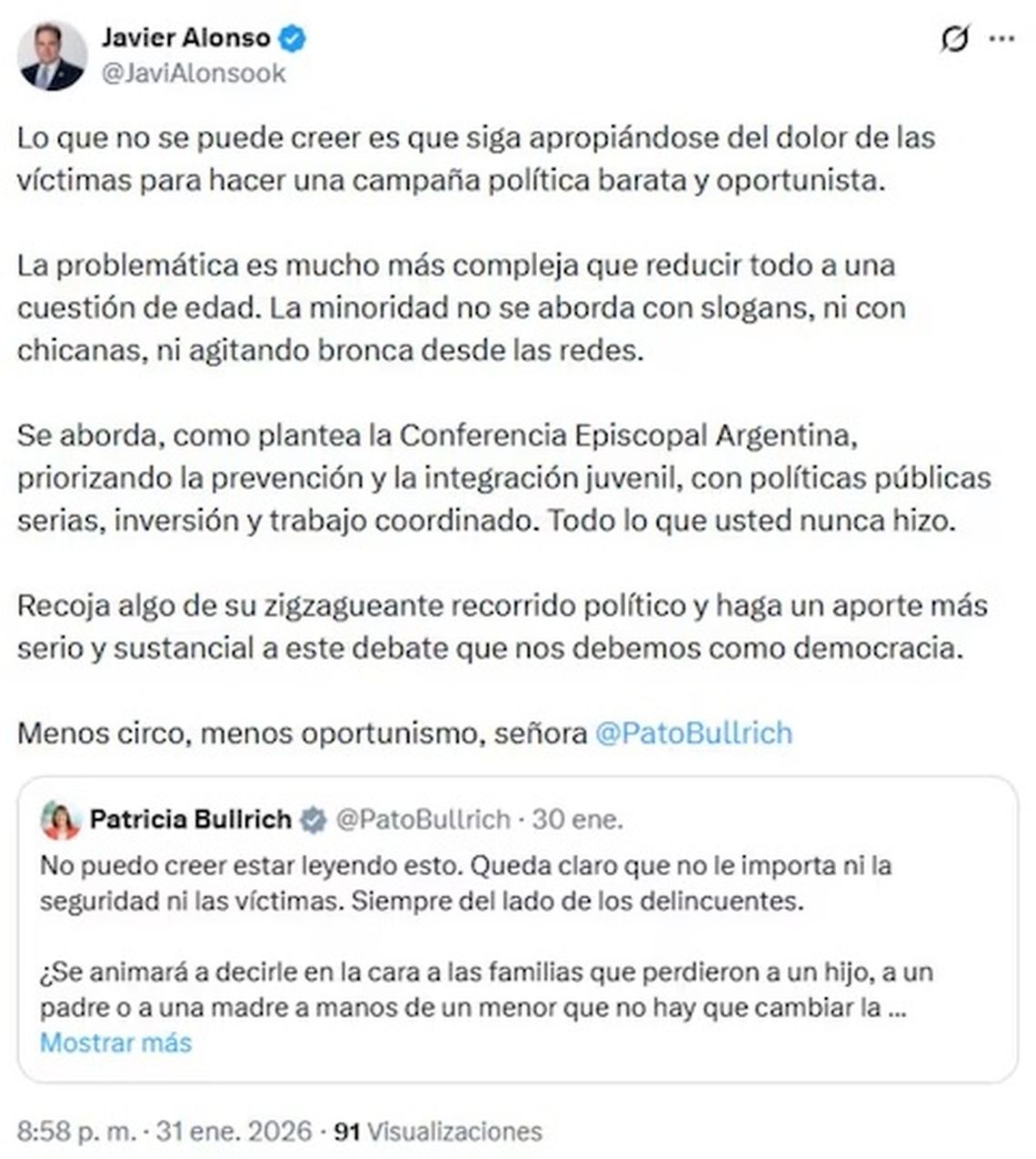
Task: Open the Grok explain-post icon
Action: [954, 39]
